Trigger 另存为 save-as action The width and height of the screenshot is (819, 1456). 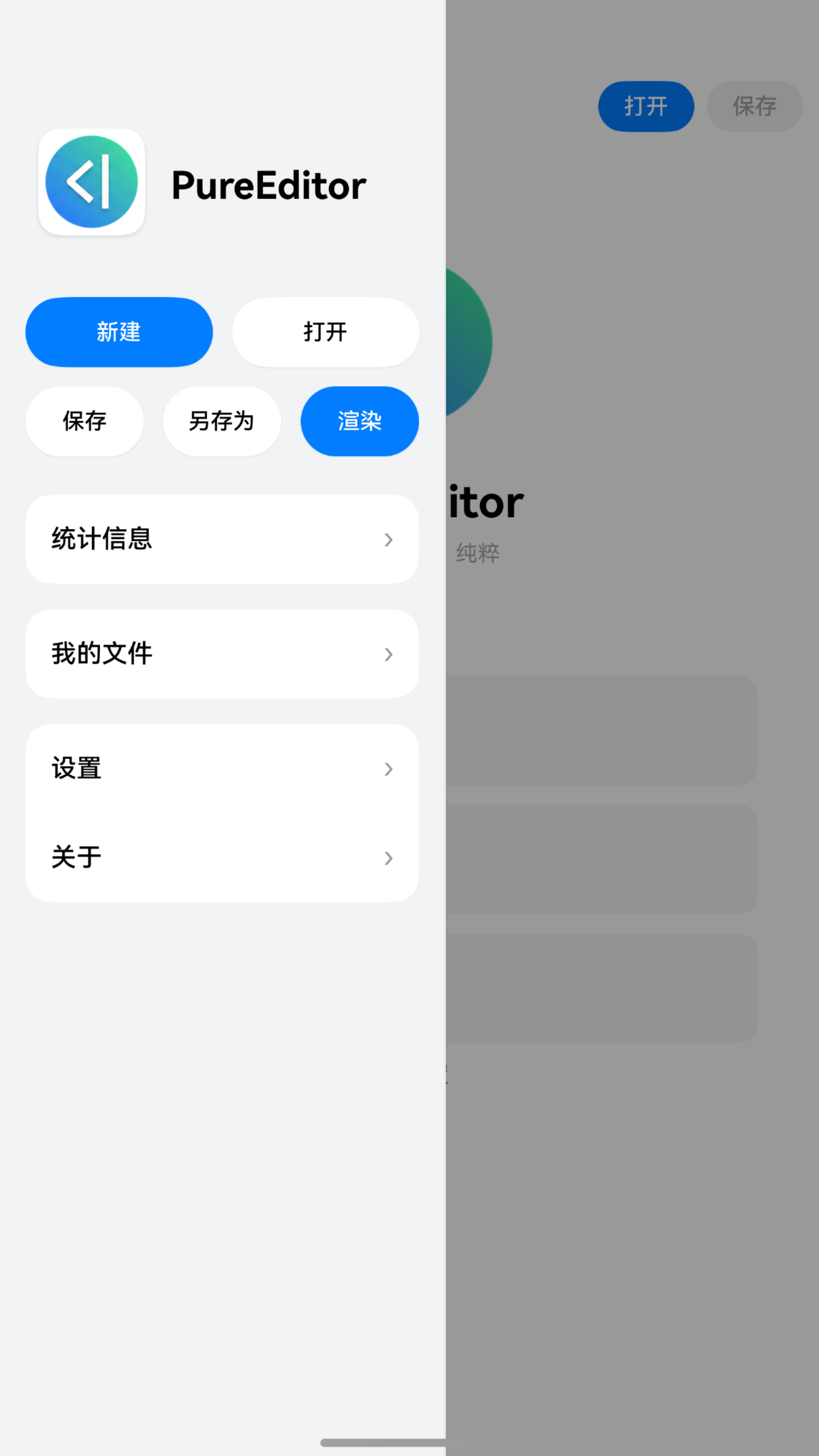click(x=222, y=421)
